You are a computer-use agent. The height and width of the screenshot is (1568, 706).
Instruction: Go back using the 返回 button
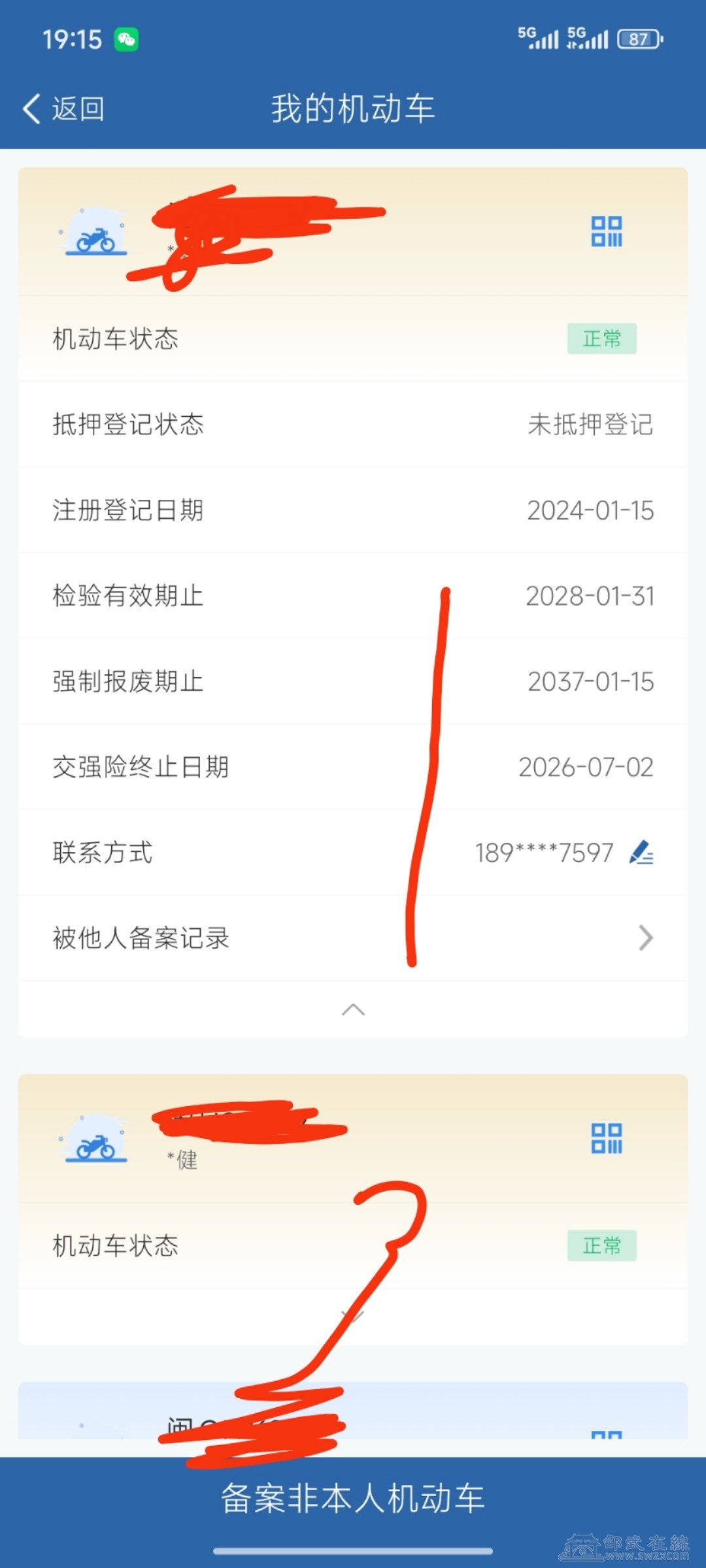[x=64, y=108]
